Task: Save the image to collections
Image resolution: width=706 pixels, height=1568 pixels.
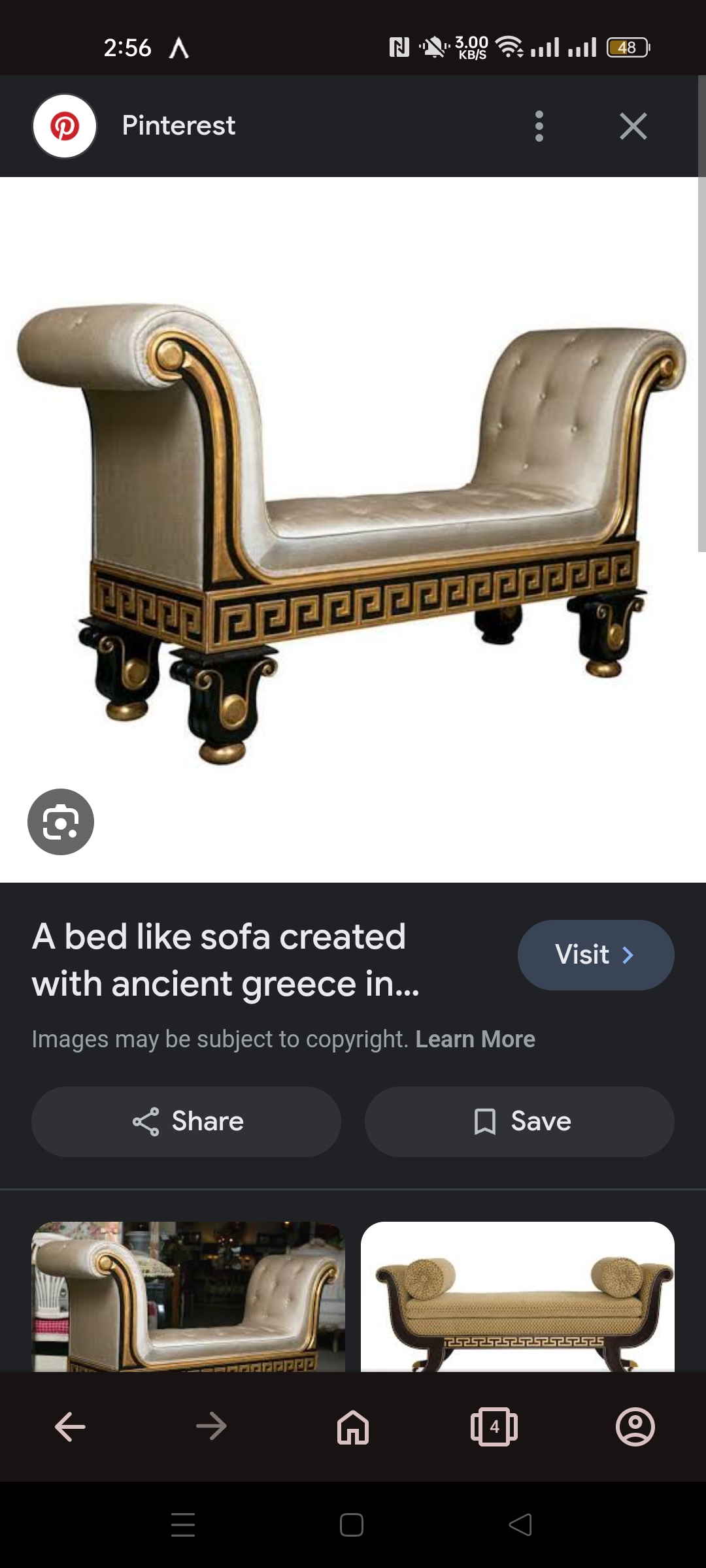Action: 520,1121
